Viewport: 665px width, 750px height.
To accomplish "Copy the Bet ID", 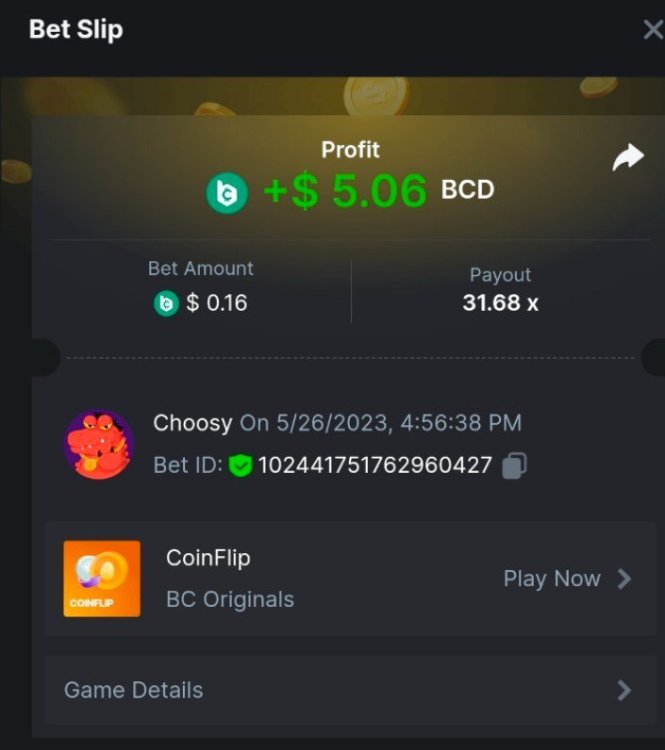I will 514,465.
